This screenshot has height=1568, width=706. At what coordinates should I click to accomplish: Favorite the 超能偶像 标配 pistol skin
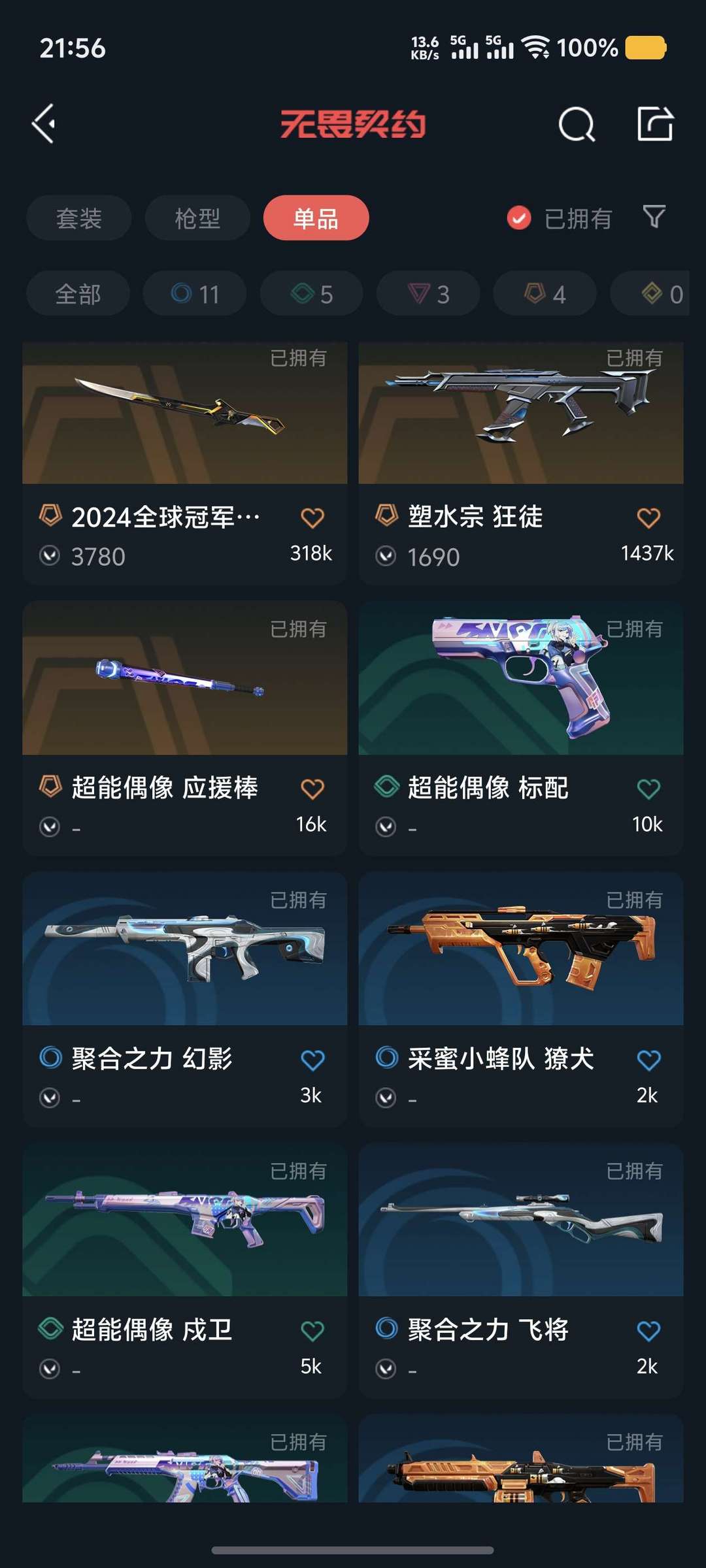pyautogui.click(x=648, y=789)
